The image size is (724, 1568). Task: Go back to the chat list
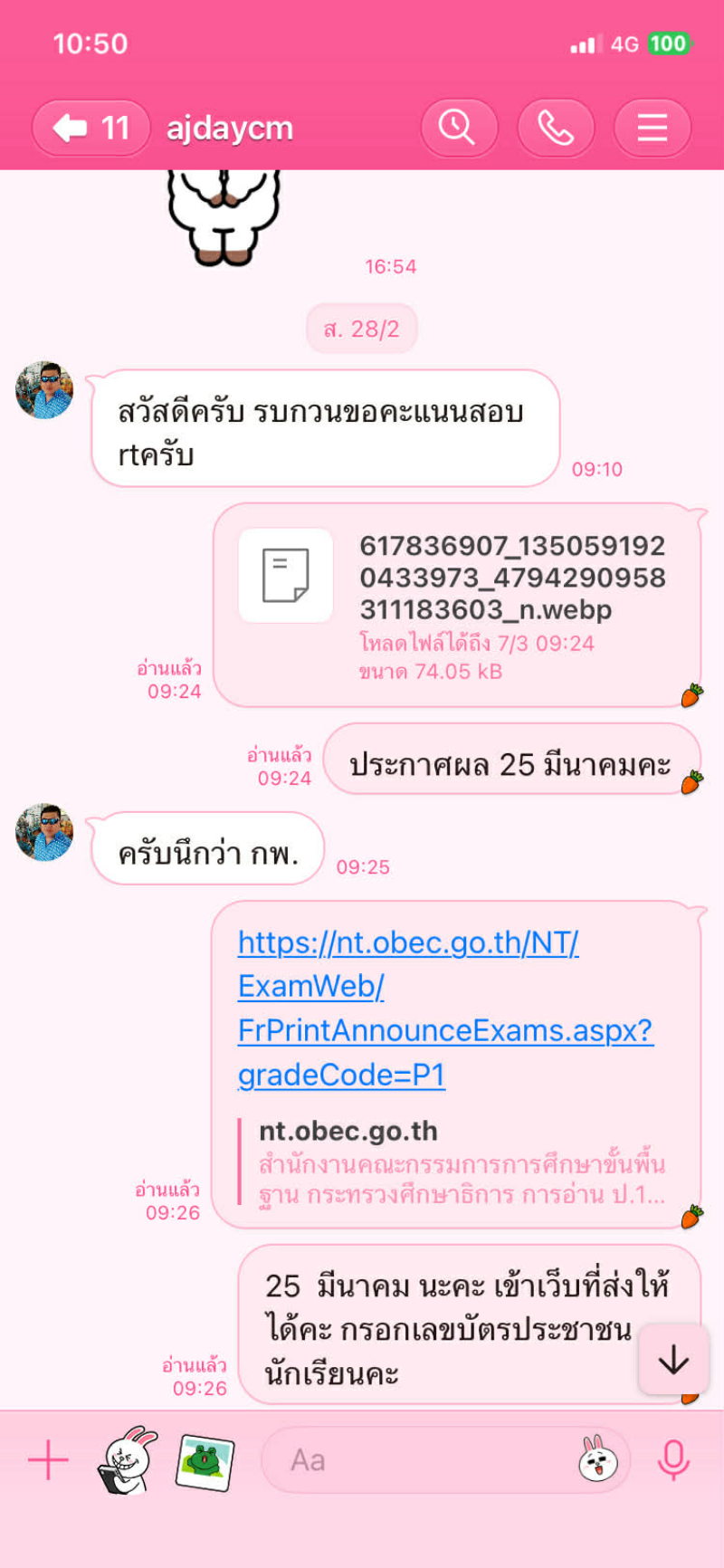click(90, 129)
